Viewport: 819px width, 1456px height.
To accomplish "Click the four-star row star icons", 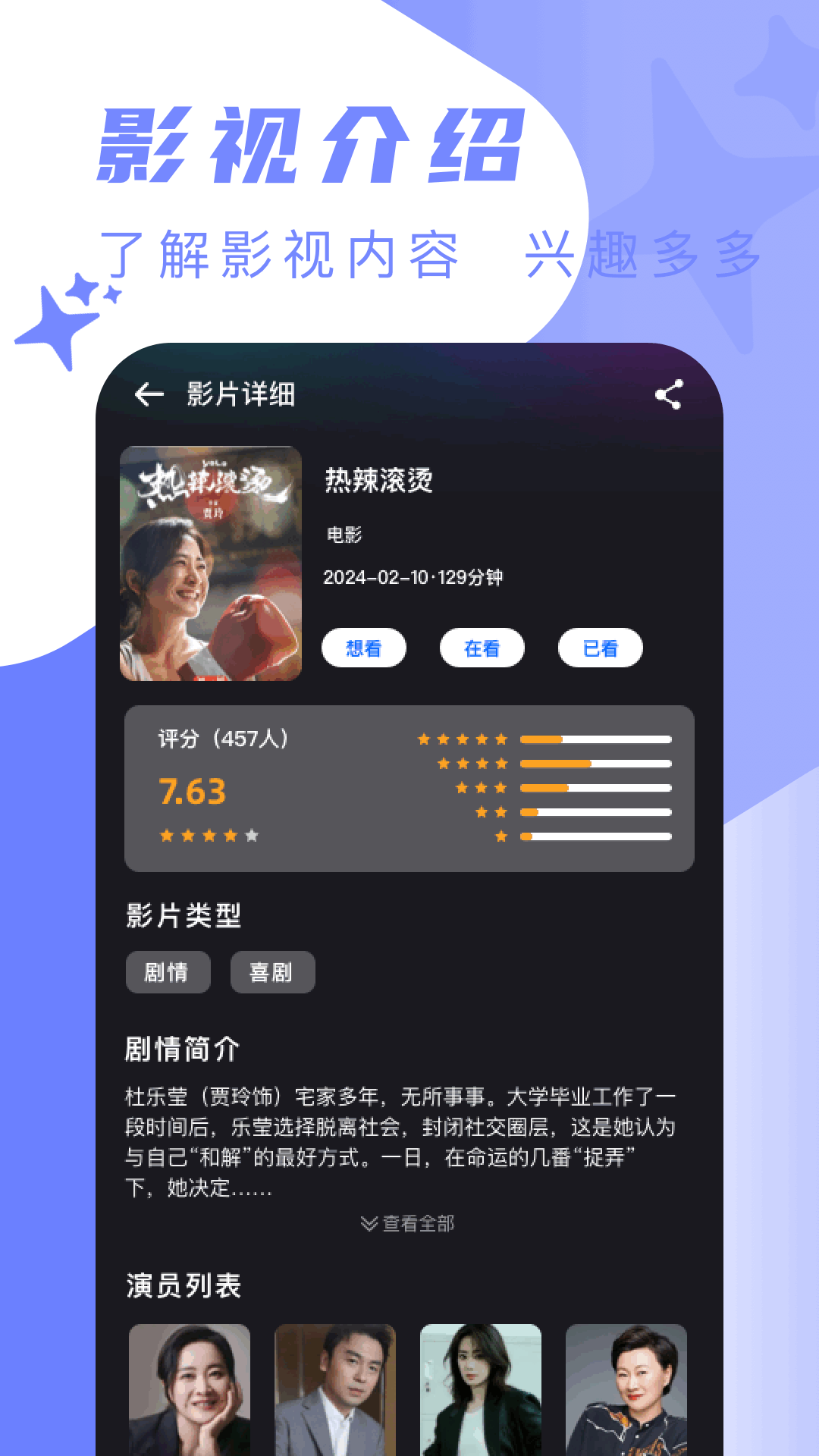I will [x=471, y=764].
